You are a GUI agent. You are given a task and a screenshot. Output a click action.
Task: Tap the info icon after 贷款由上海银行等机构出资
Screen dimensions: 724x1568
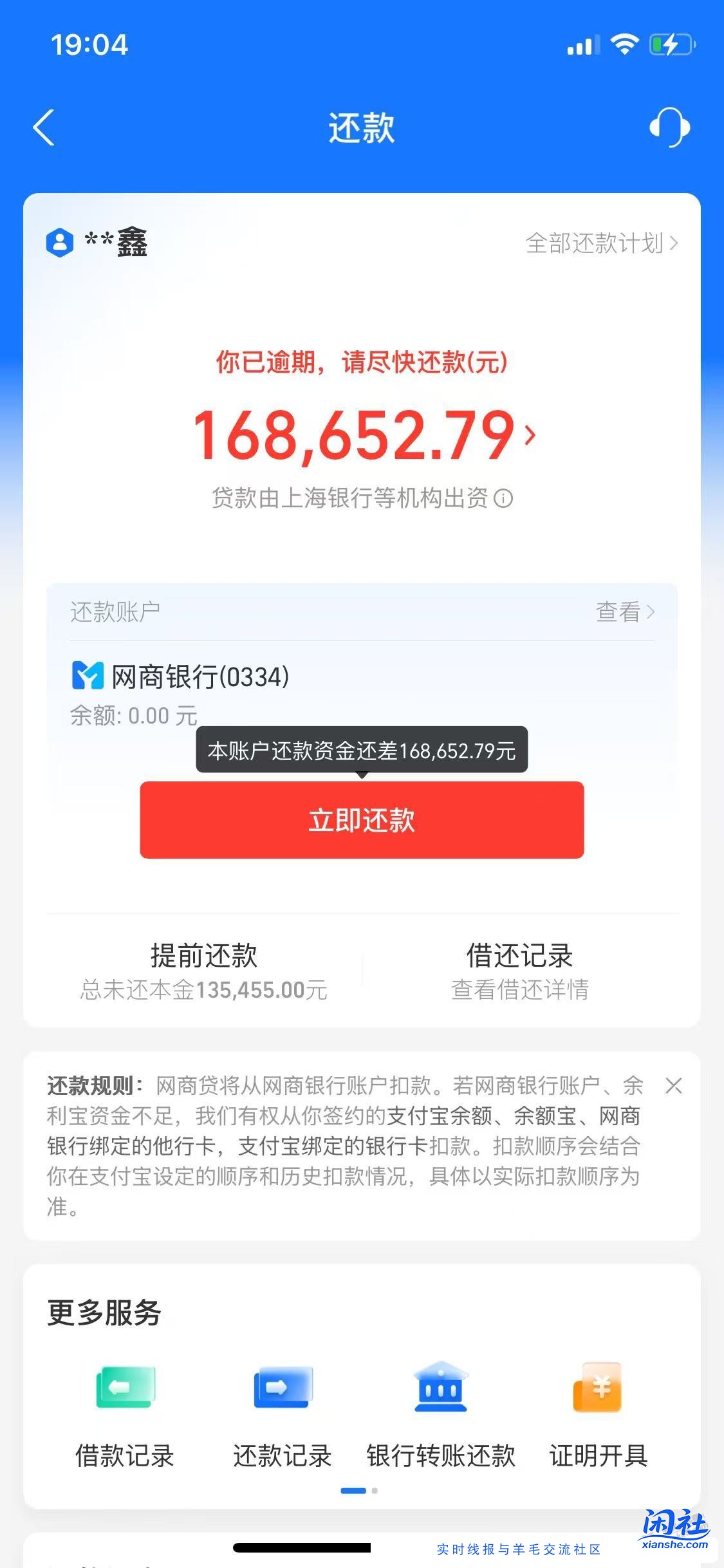point(504,498)
